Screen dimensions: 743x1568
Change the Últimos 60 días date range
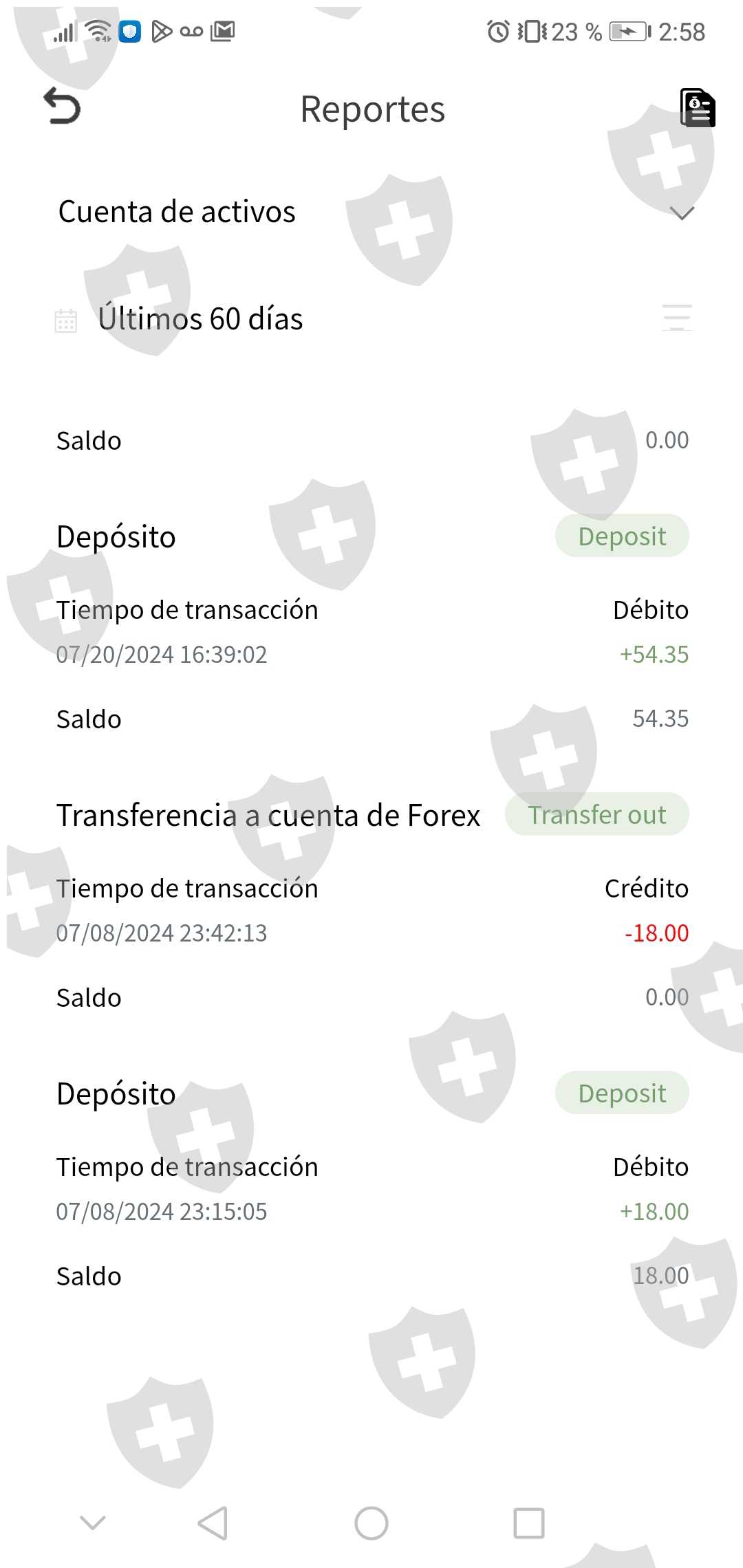coord(200,319)
